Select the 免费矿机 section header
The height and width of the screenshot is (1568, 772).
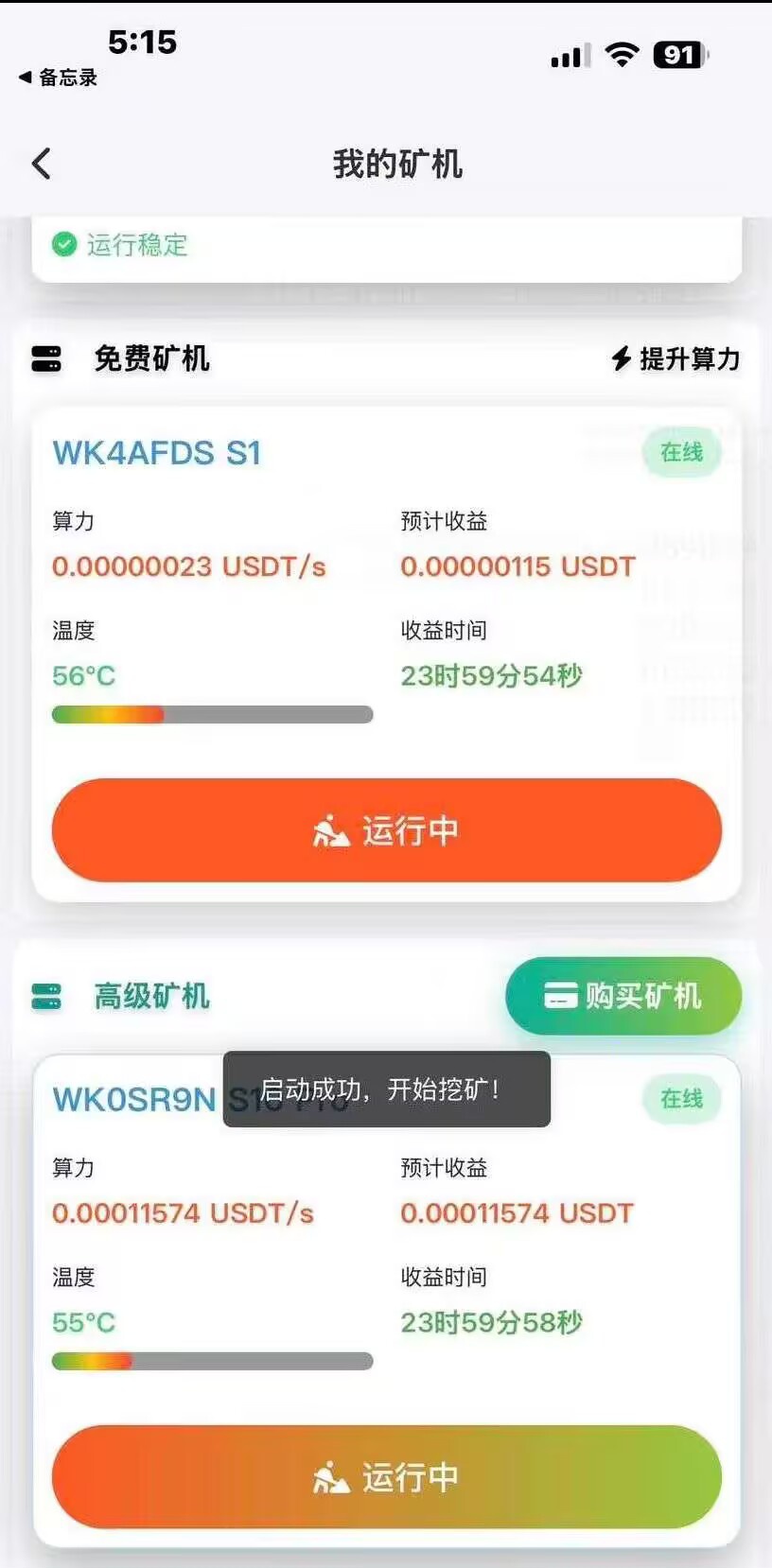[x=151, y=359]
